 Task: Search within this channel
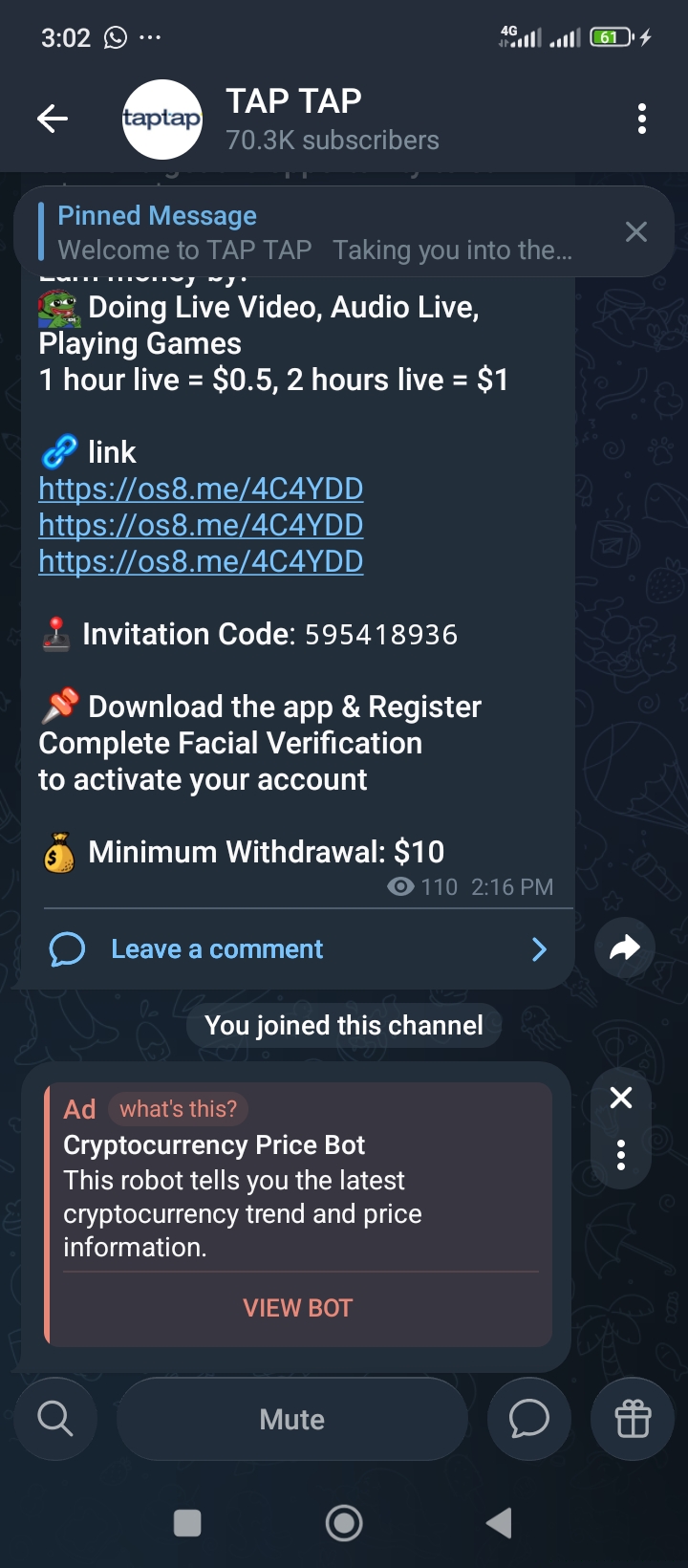tap(55, 1419)
